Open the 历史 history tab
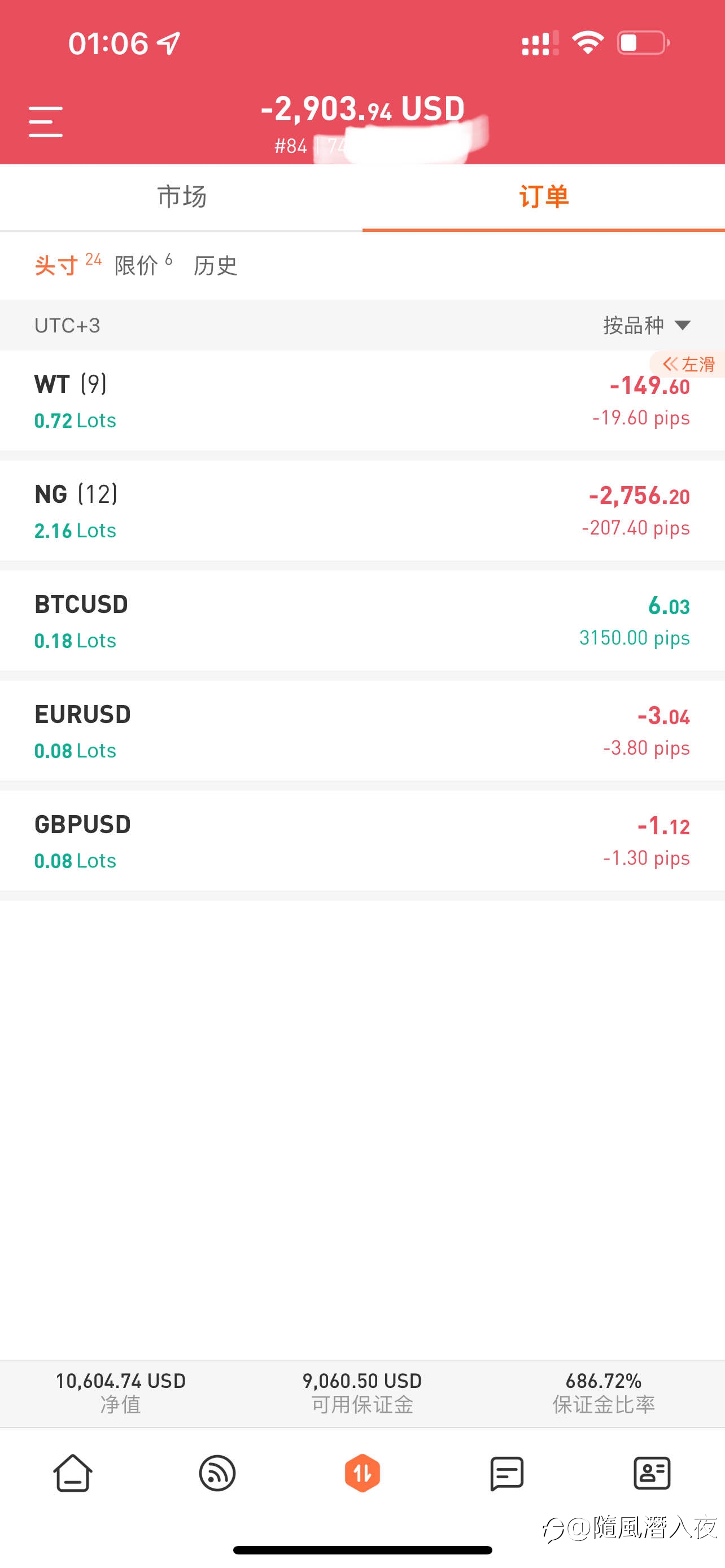The height and width of the screenshot is (1568, 725). (216, 265)
